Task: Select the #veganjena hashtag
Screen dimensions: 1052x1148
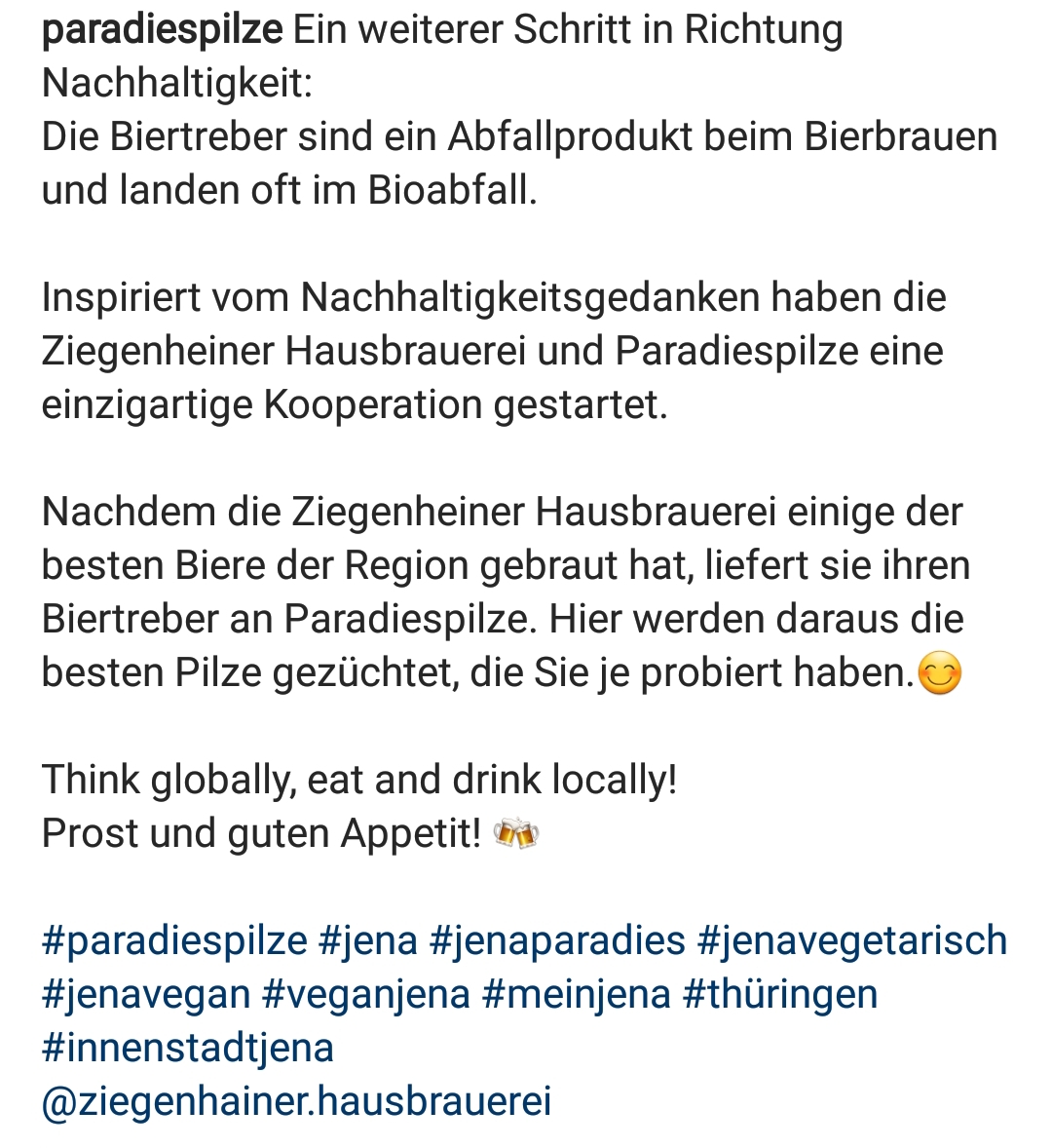Action: (366, 995)
